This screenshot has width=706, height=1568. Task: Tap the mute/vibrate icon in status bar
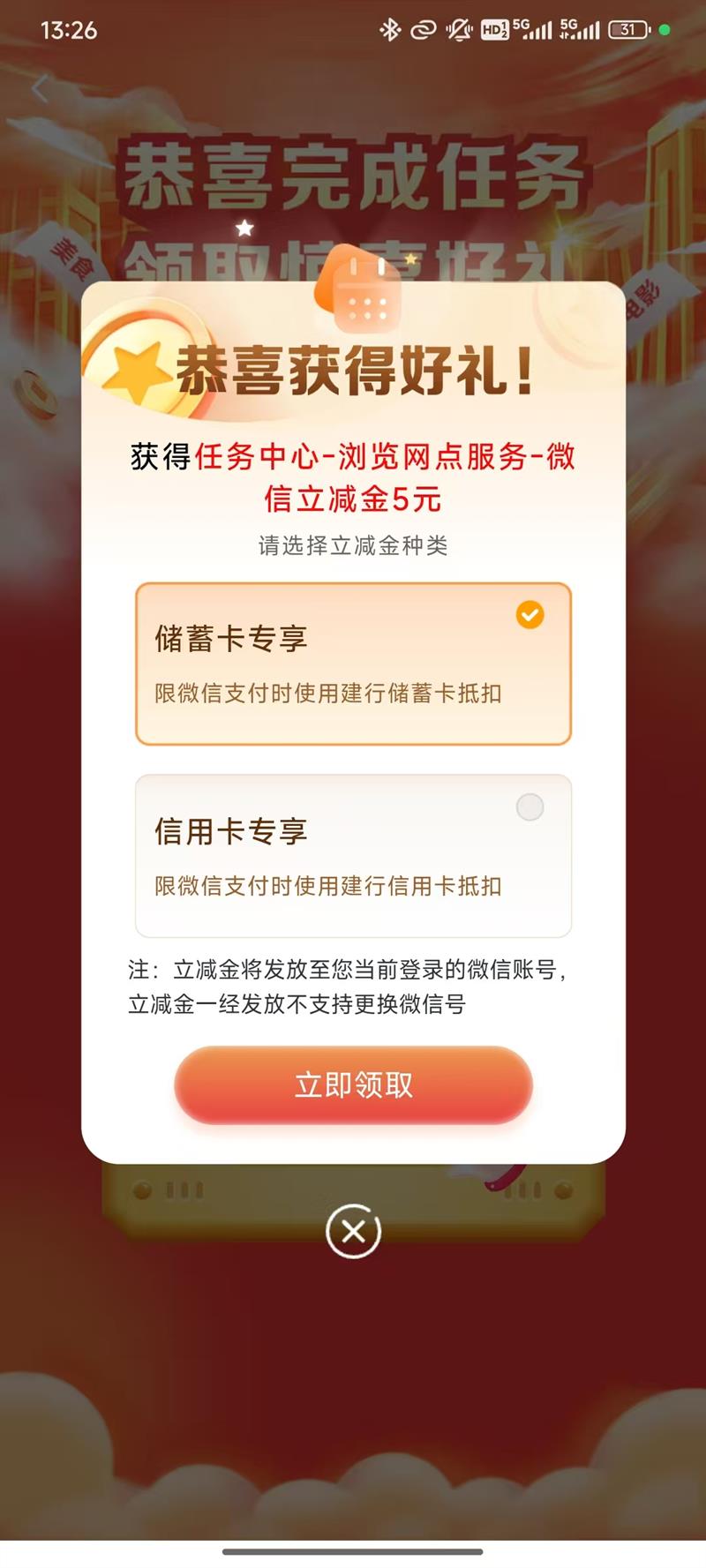[457, 29]
